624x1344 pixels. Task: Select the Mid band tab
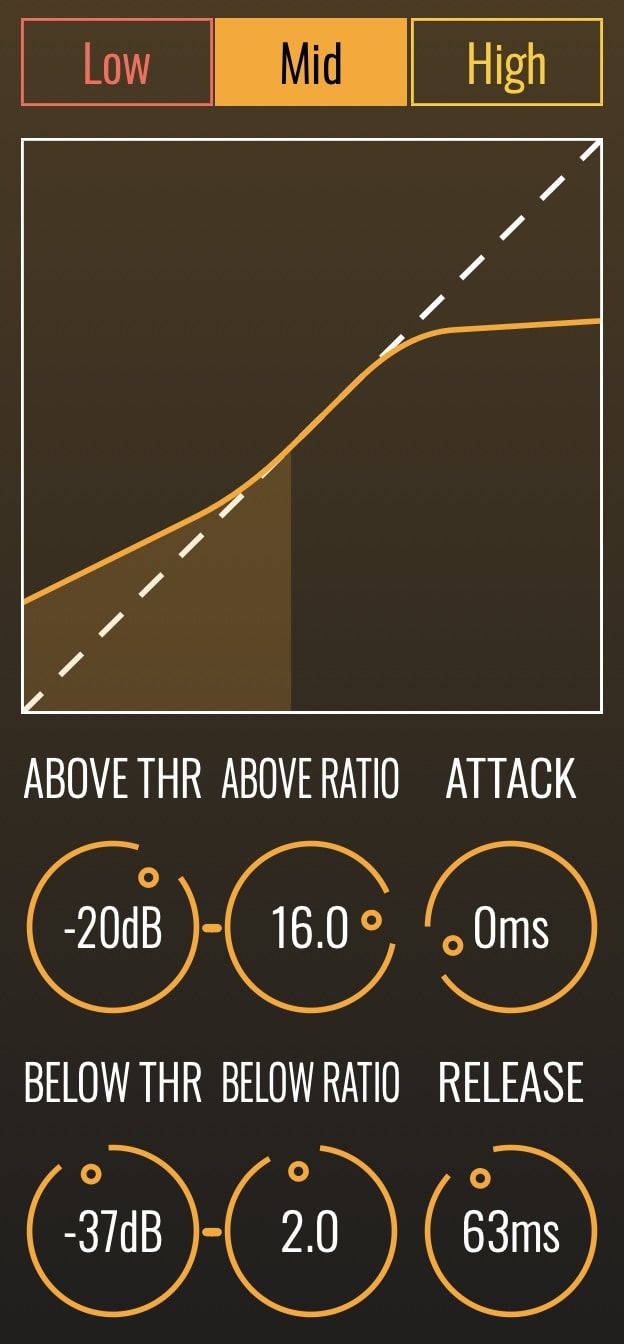[x=311, y=62]
